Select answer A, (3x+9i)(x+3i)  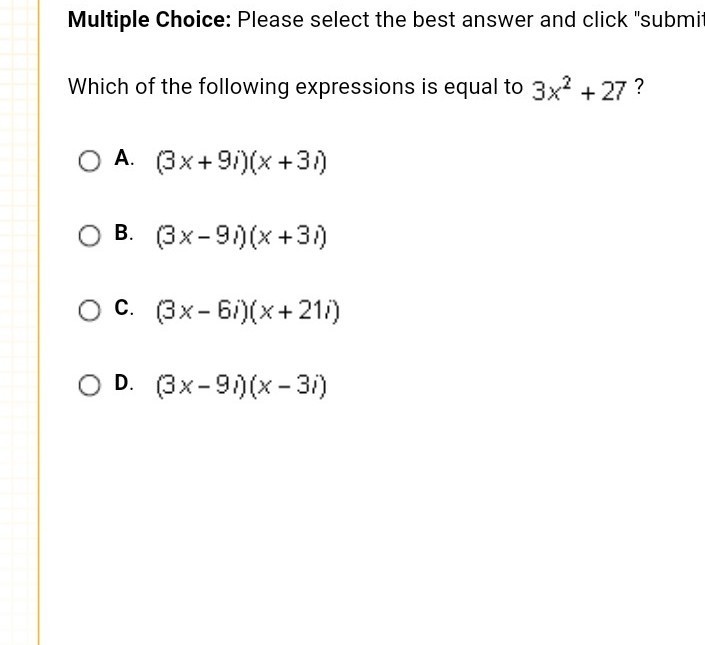click(x=90, y=160)
